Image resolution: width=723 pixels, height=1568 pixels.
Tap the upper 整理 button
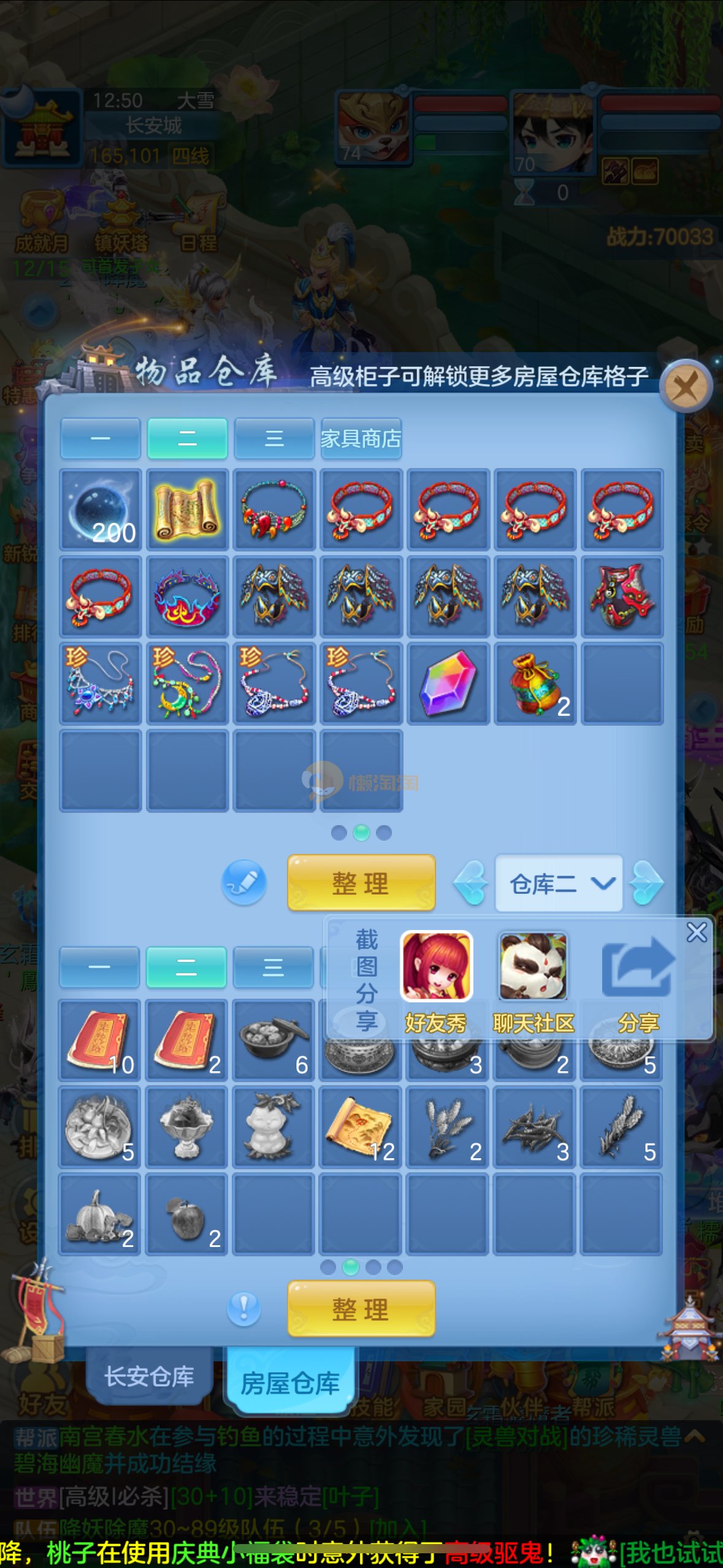tap(361, 883)
